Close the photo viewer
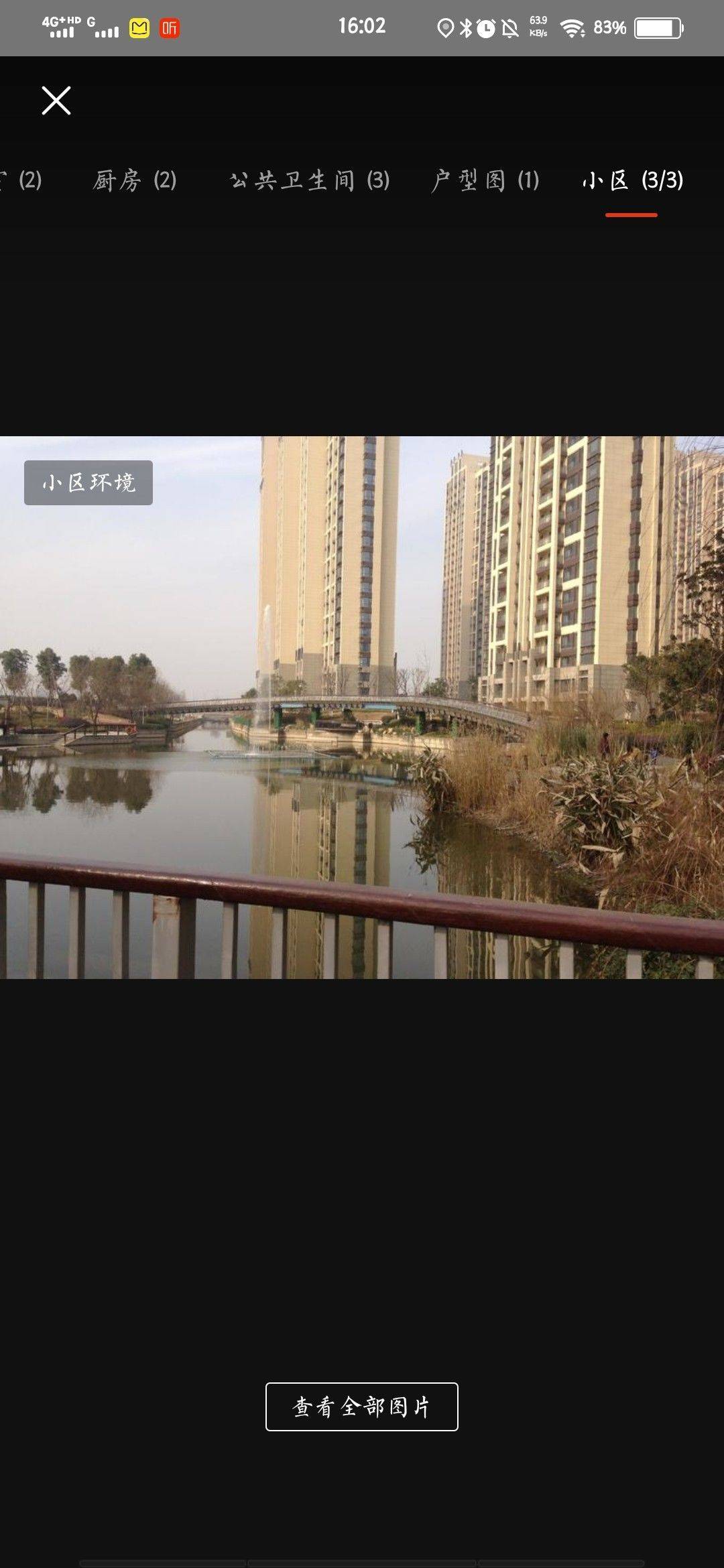Image resolution: width=724 pixels, height=1568 pixels. tap(56, 101)
